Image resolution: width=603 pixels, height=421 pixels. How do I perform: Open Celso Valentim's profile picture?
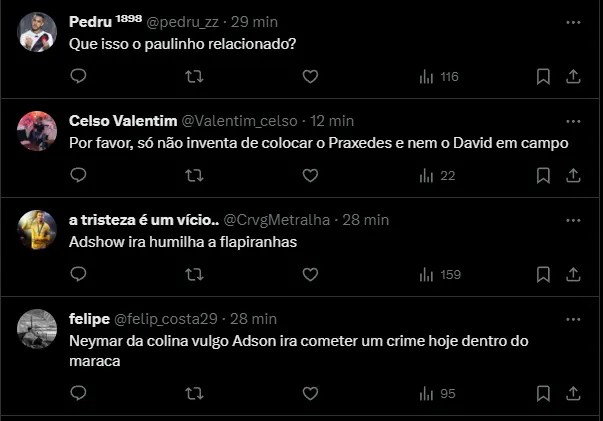pos(38,132)
